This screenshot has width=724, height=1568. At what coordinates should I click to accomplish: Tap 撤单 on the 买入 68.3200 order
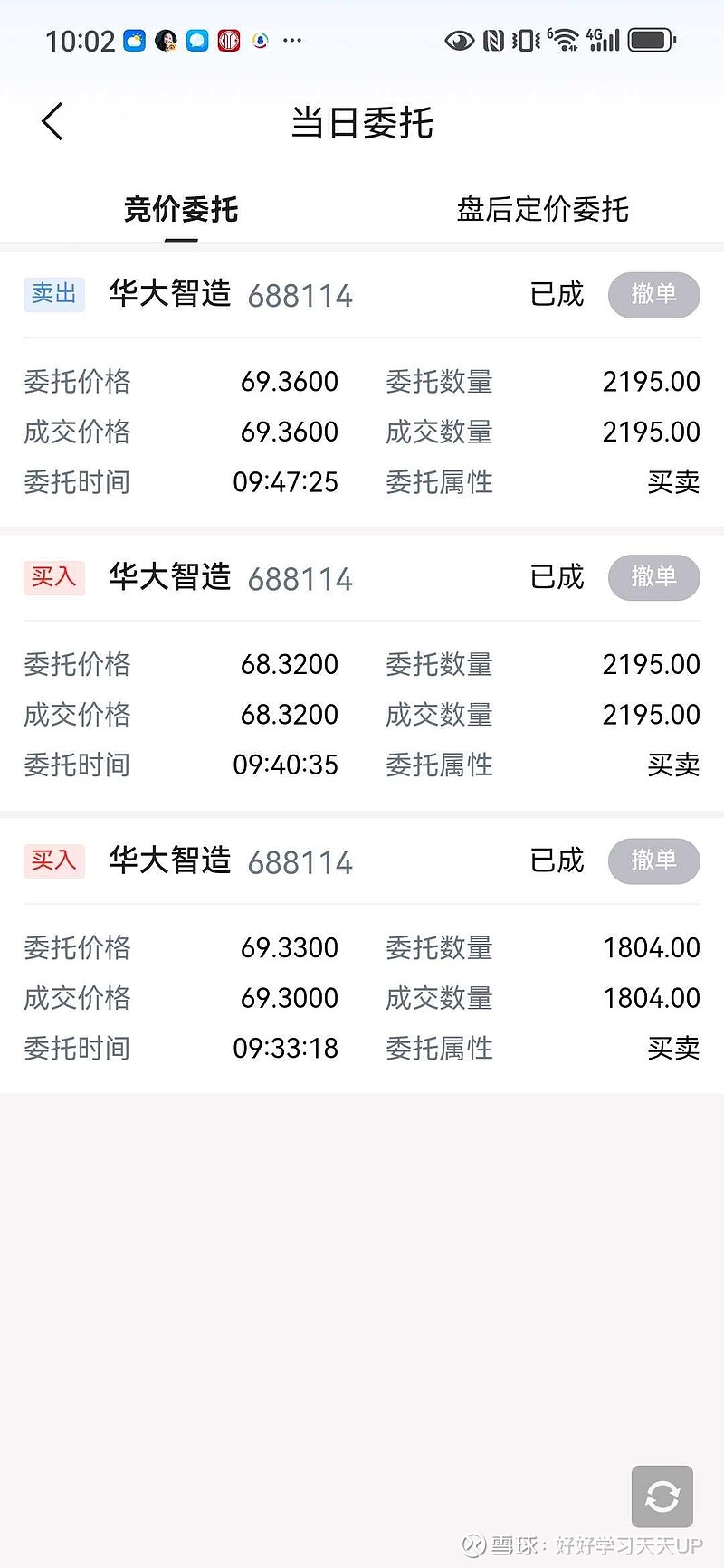click(653, 577)
